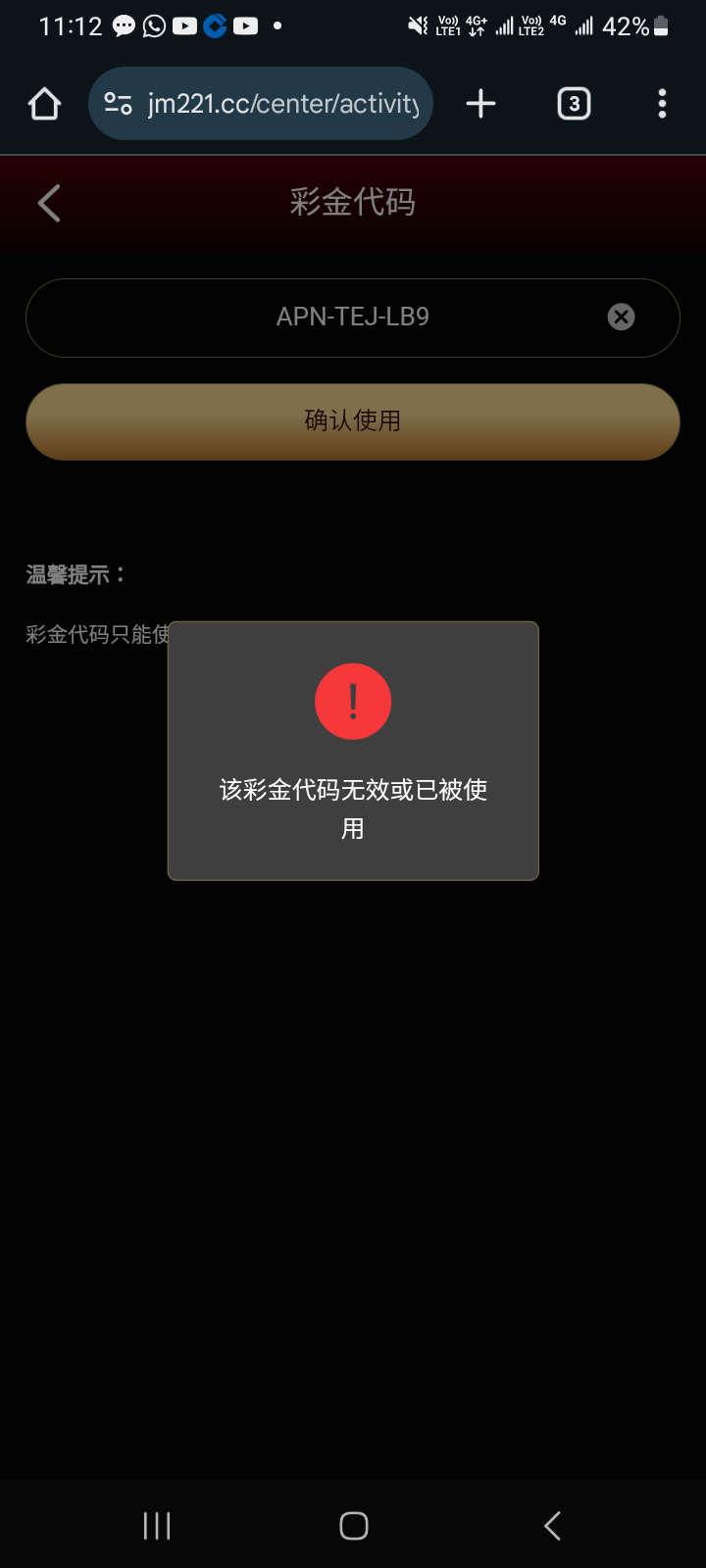Open a new browser tab with plus icon
Screen dimensions: 706x1568
click(479, 103)
